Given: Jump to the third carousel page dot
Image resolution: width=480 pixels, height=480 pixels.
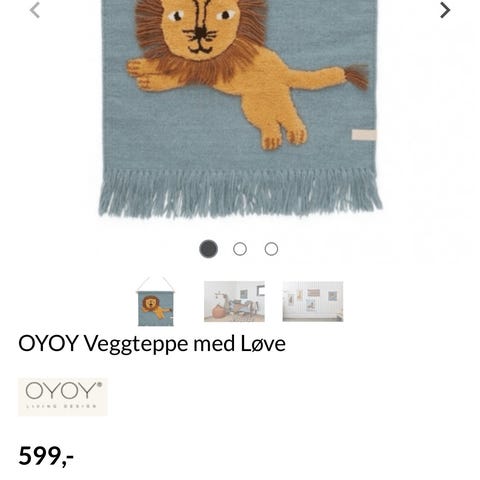Looking at the screenshot, I should point(271,249).
